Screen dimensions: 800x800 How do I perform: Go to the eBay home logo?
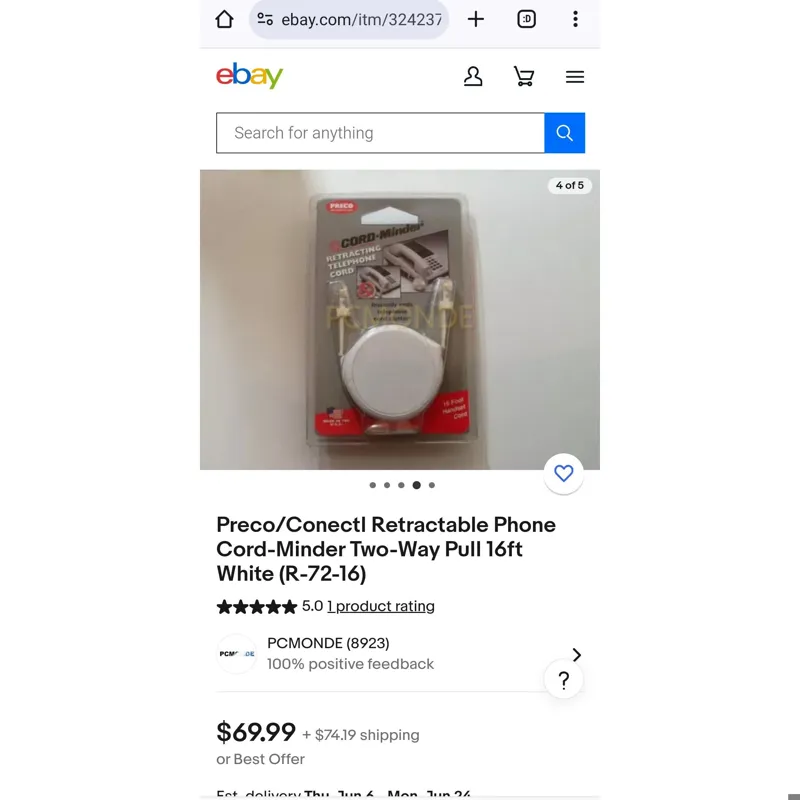(250, 76)
